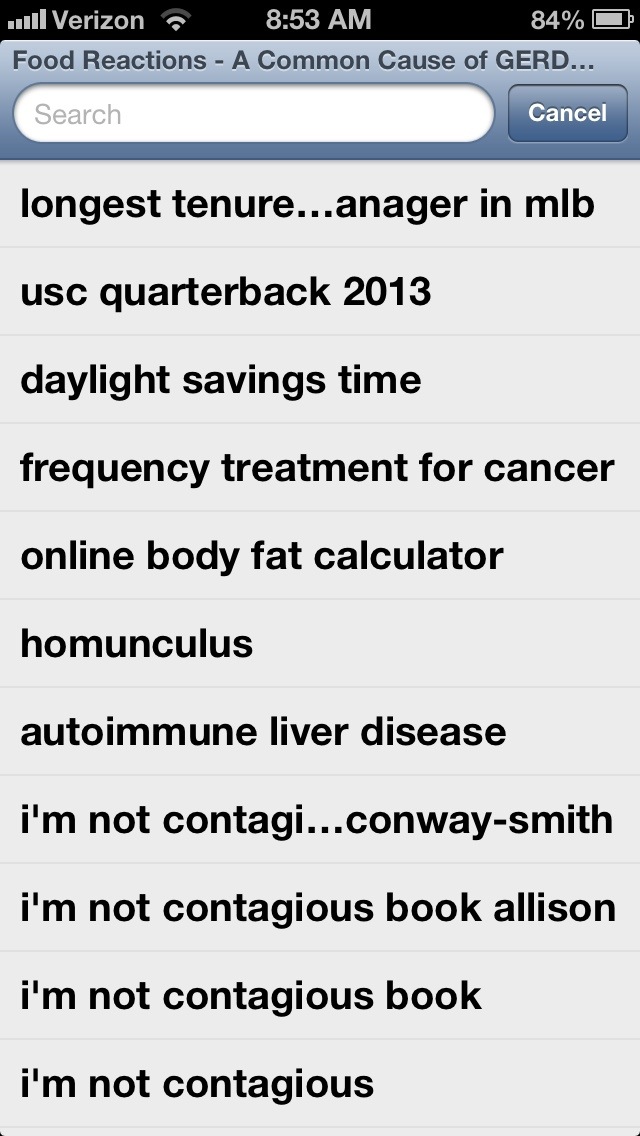The width and height of the screenshot is (640, 1136).
Task: Select i'm not contagious book allison
Action: [318, 908]
